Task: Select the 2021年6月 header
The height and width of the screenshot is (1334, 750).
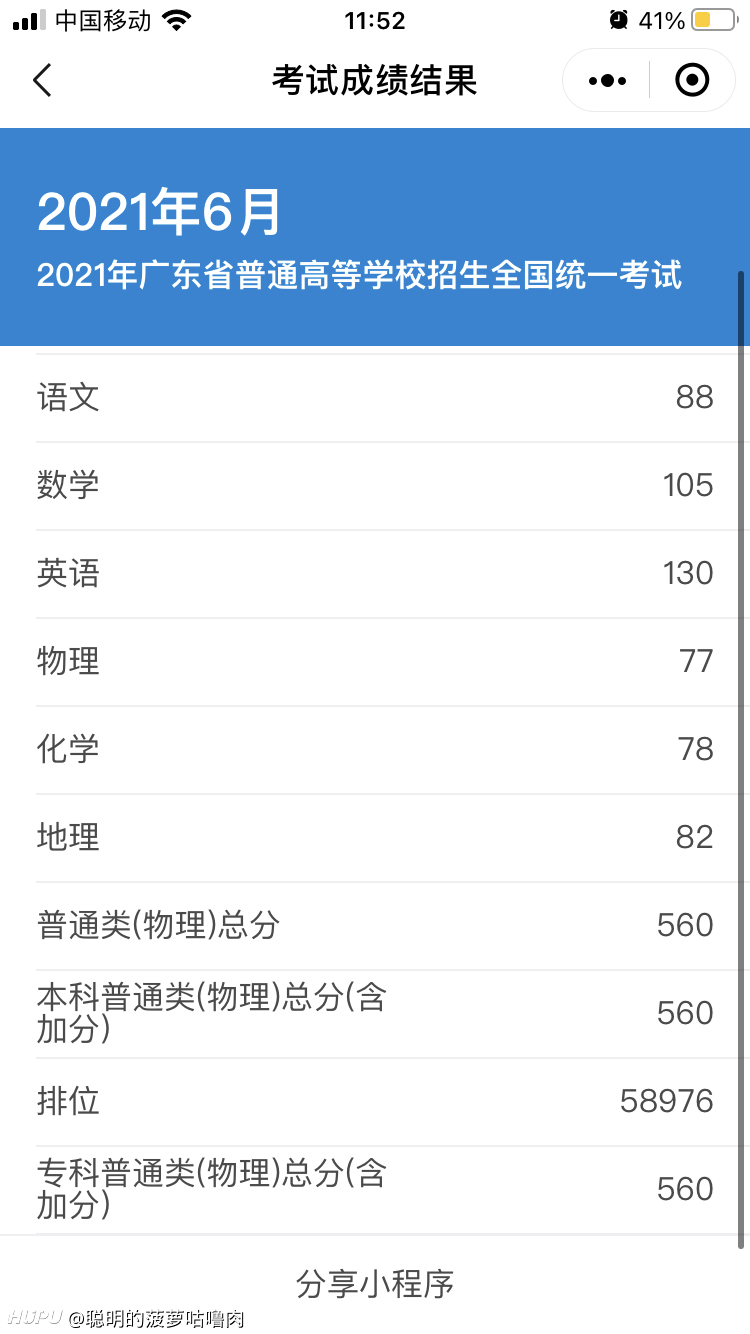Action: 160,212
